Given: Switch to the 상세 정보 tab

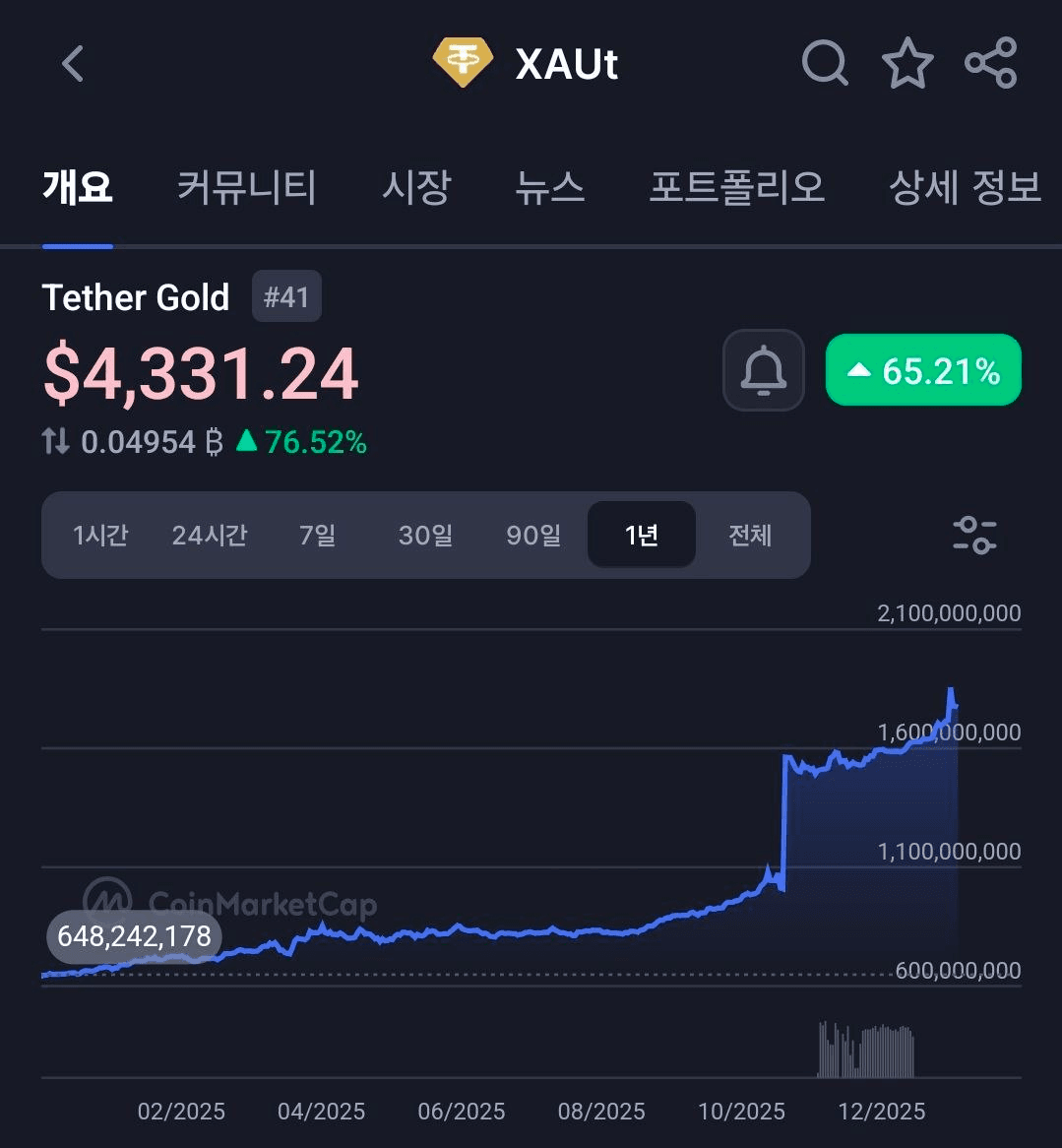Looking at the screenshot, I should tap(965, 186).
